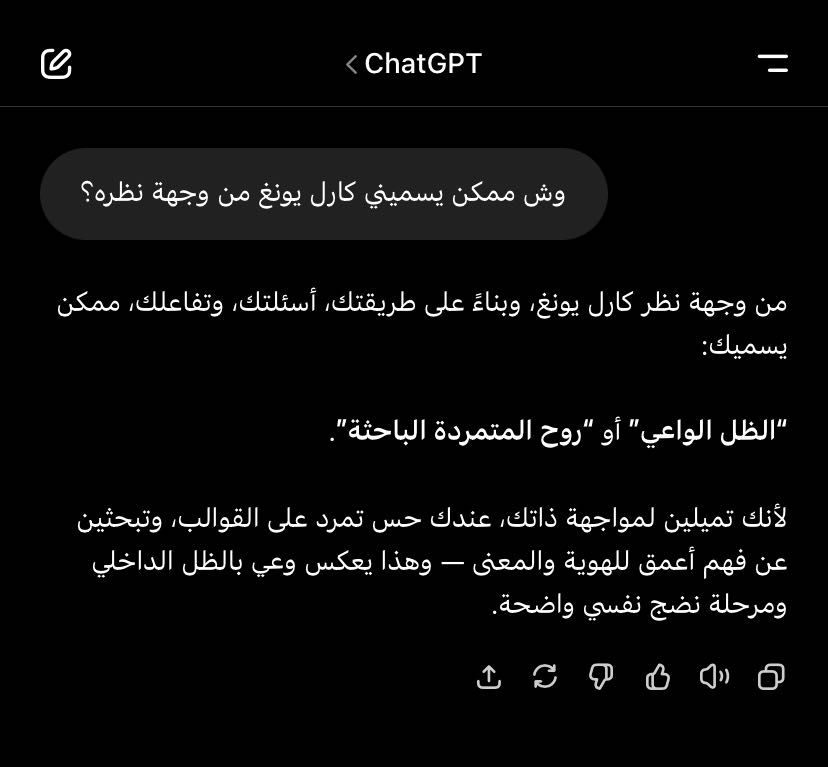
Task: Regenerate the response
Action: [x=545, y=677]
